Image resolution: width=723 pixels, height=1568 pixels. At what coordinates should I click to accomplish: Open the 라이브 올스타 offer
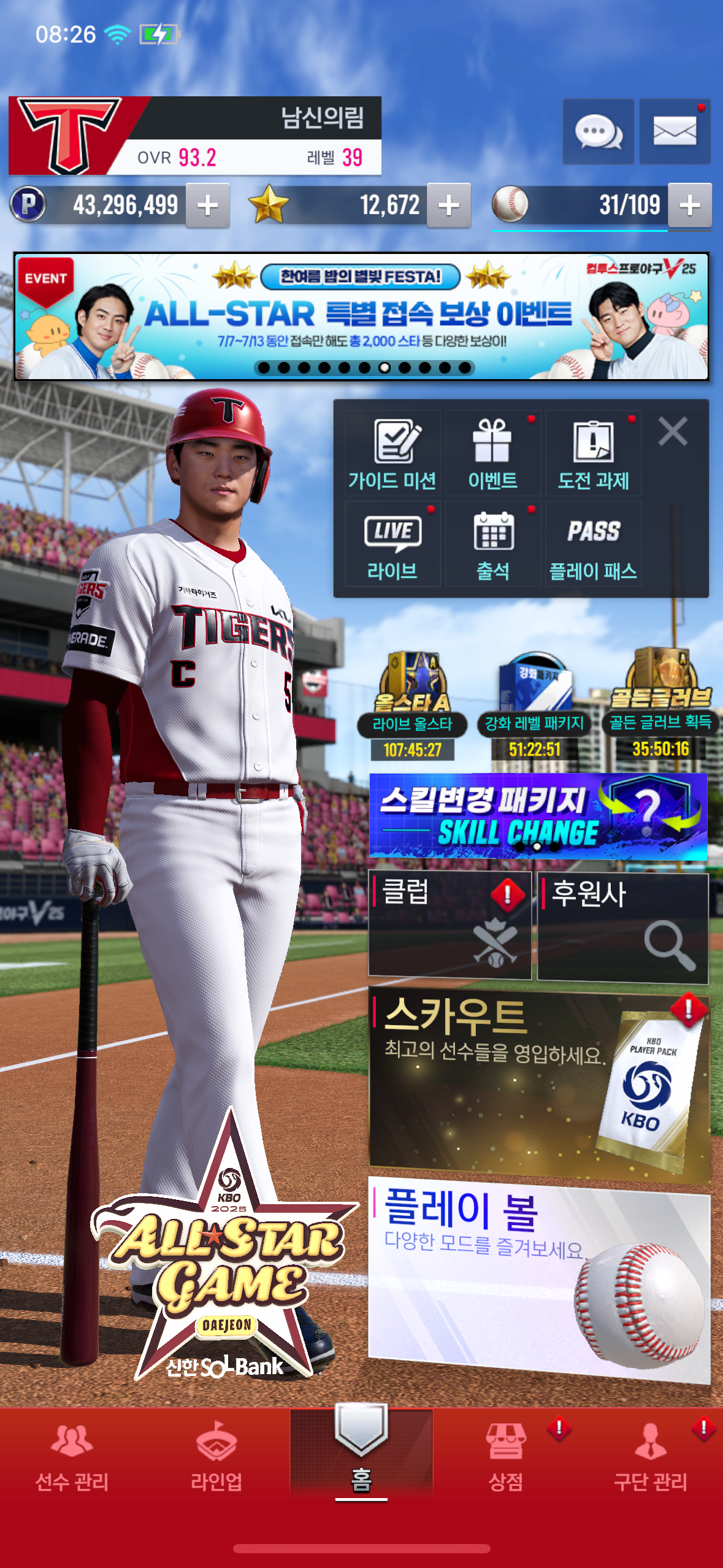pyautogui.click(x=413, y=705)
